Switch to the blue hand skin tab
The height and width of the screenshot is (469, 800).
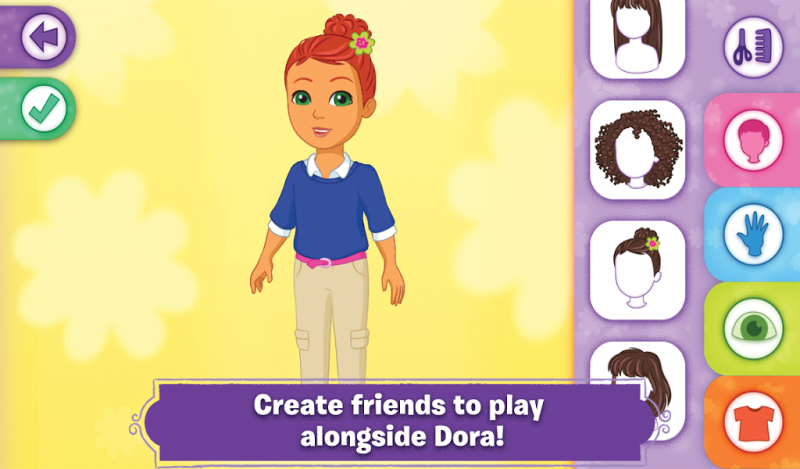tap(753, 234)
